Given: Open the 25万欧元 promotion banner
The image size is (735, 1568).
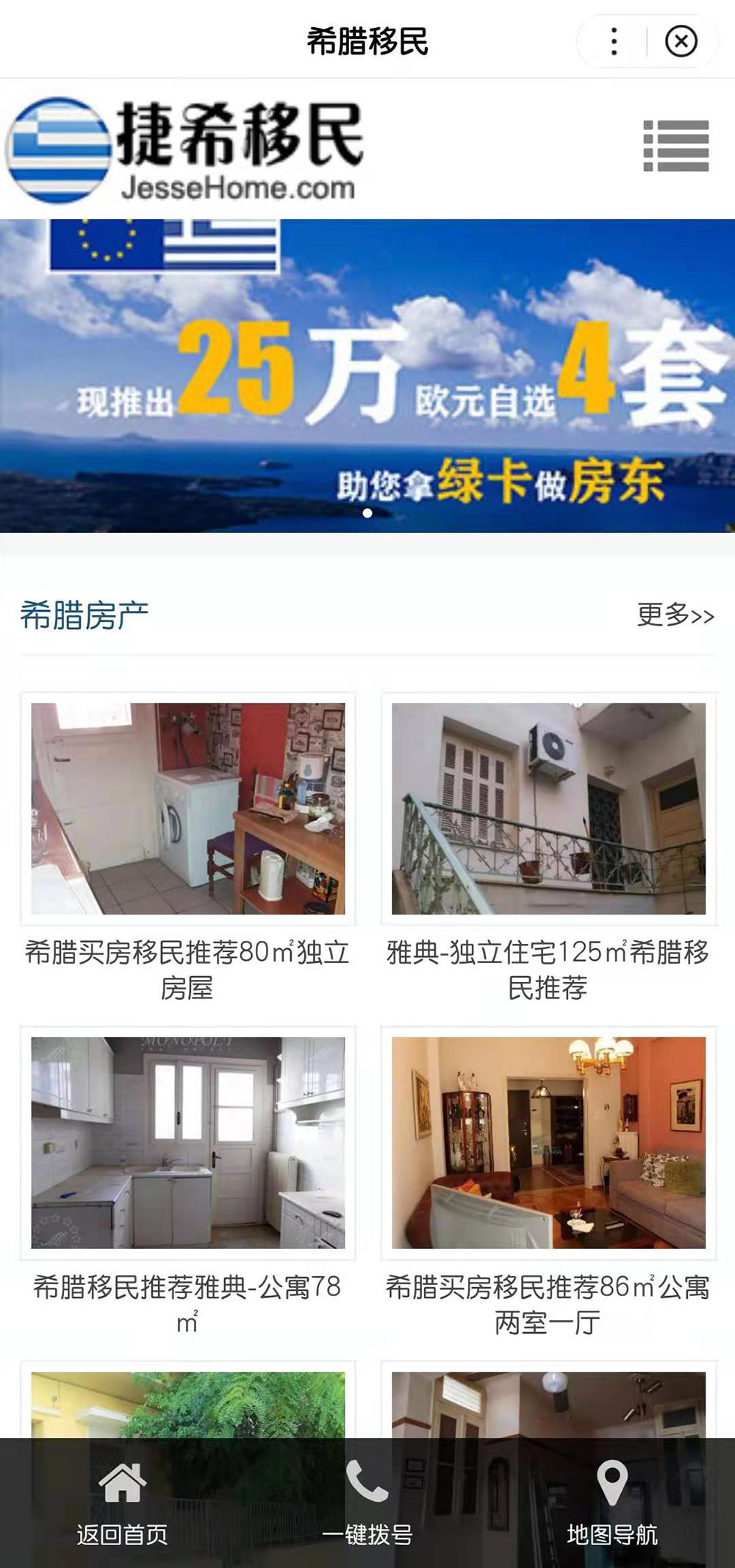Looking at the screenshot, I should (367, 376).
